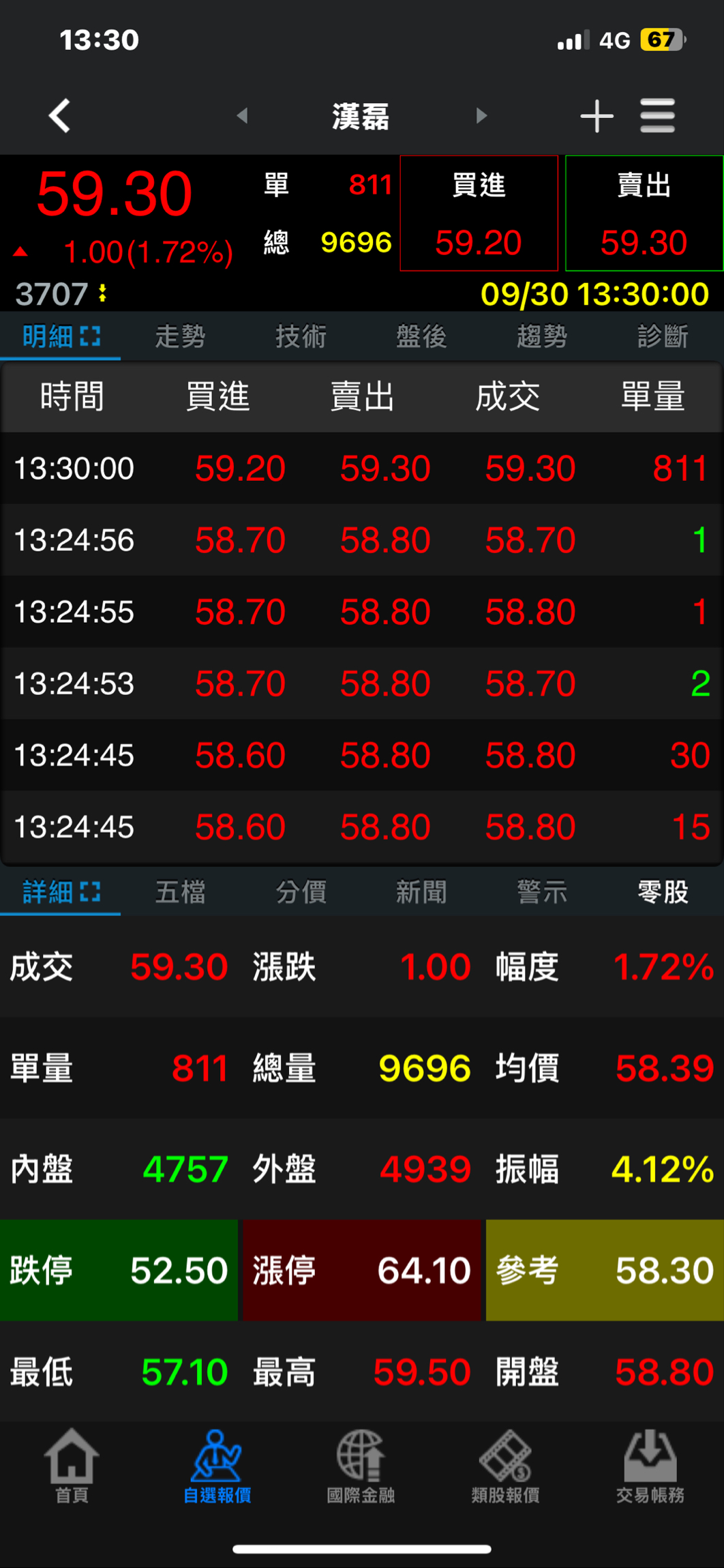This screenshot has width=724, height=1568.
Task: Open the 診斷 tab
Action: pos(663,336)
